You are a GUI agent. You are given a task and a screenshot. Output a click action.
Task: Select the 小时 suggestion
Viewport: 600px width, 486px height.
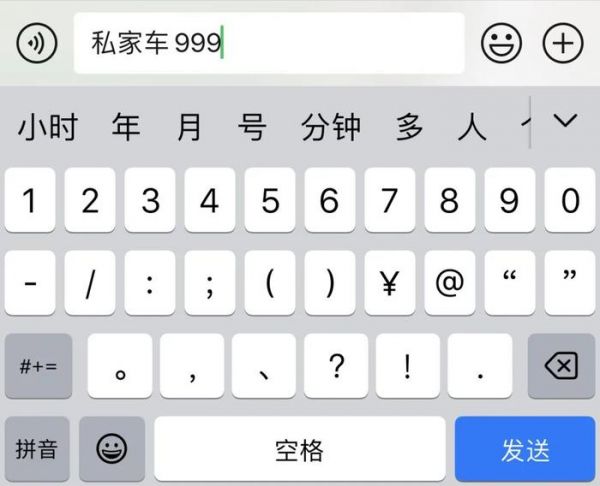click(48, 126)
